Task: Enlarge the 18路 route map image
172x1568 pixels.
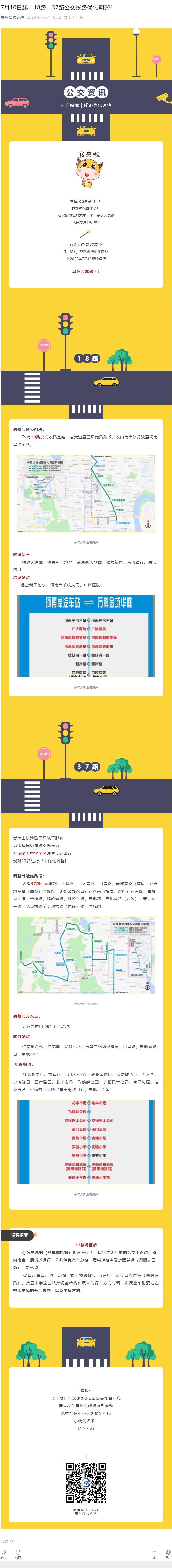Action: click(86, 493)
